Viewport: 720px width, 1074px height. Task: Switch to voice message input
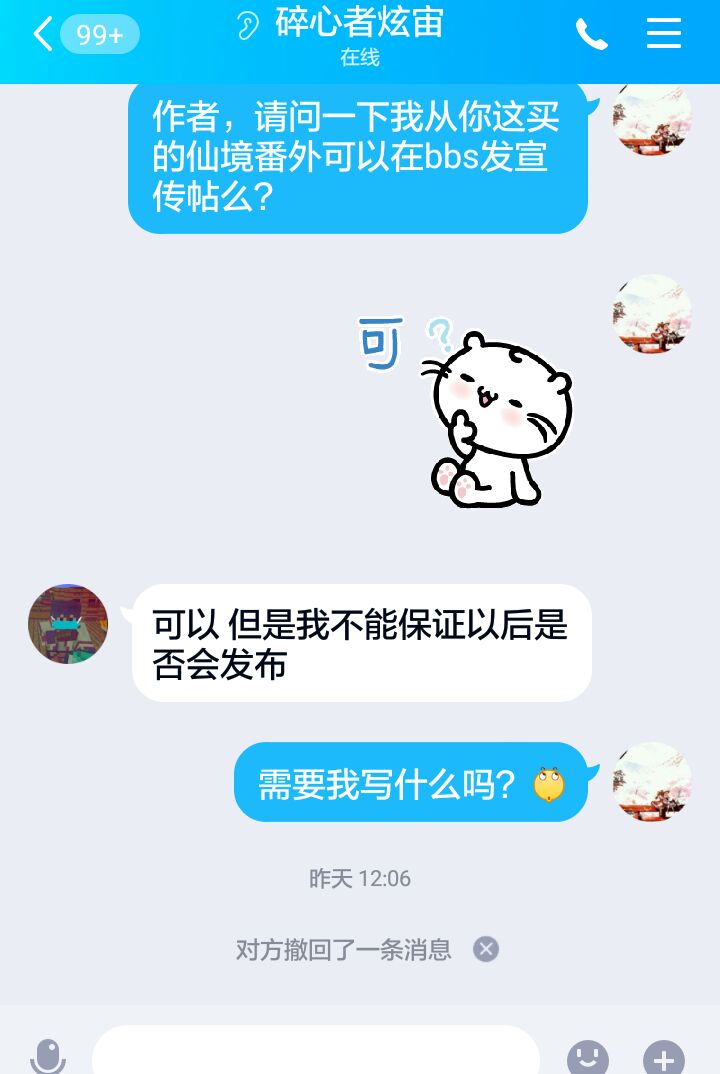(47, 1056)
